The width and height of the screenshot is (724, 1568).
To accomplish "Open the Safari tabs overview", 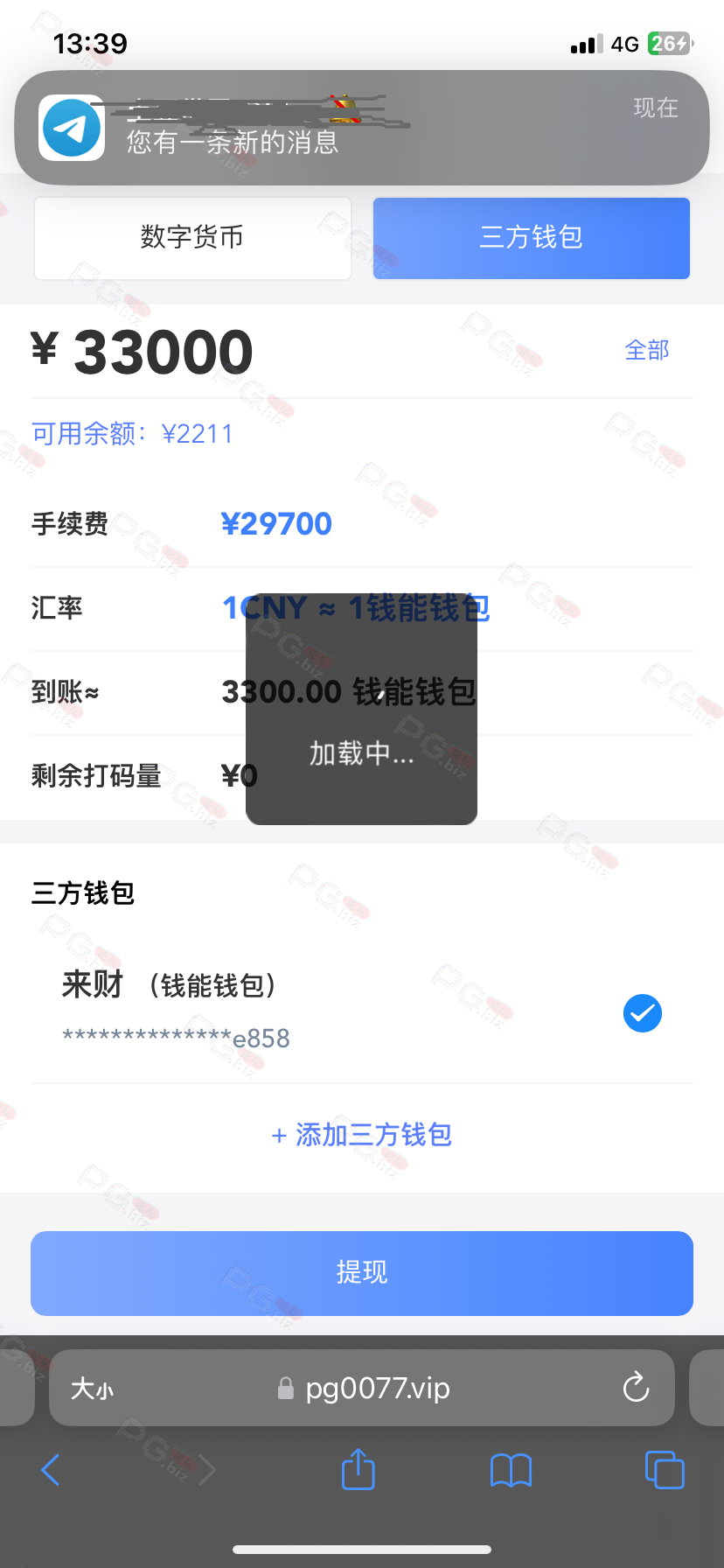I will tap(665, 1470).
